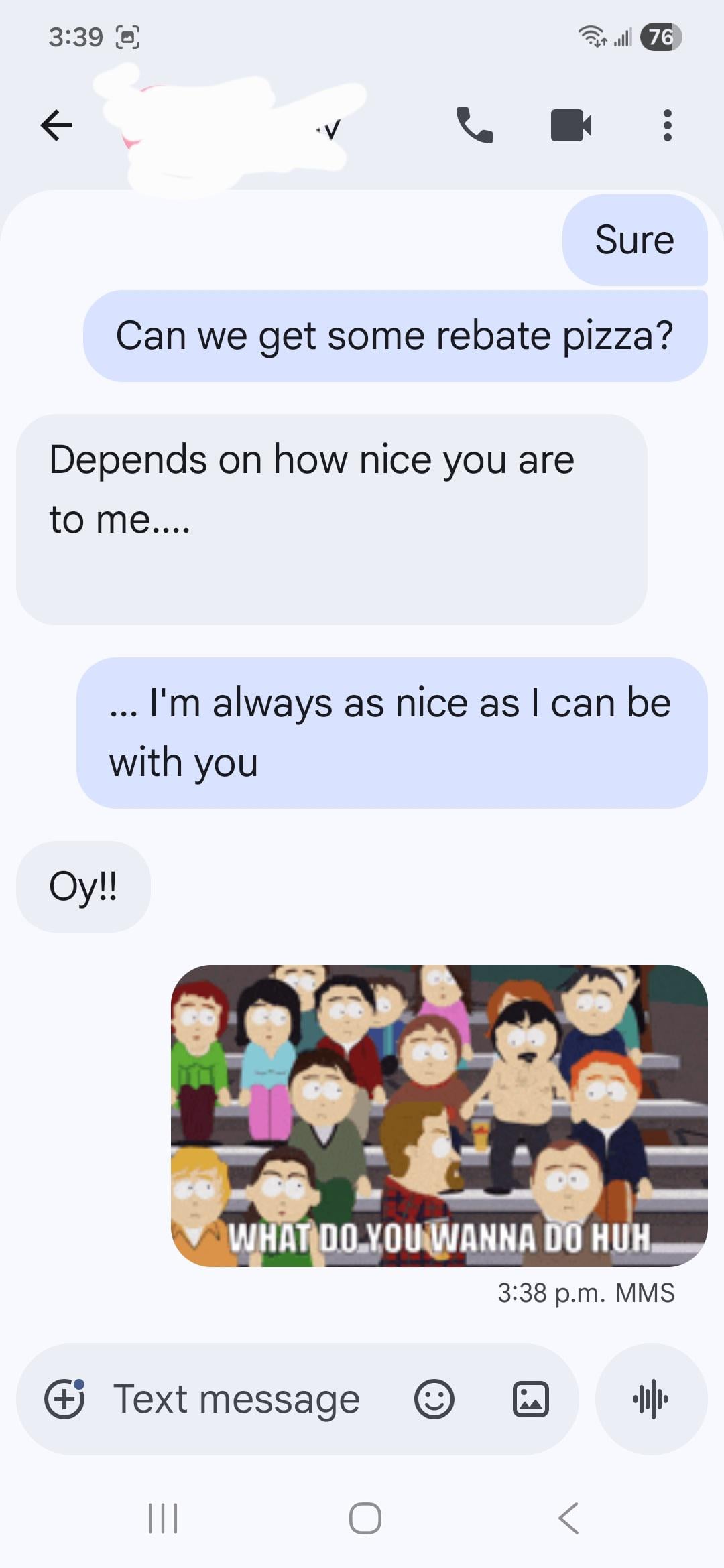
Task: Go back to the conversations list
Action: pos(56,125)
